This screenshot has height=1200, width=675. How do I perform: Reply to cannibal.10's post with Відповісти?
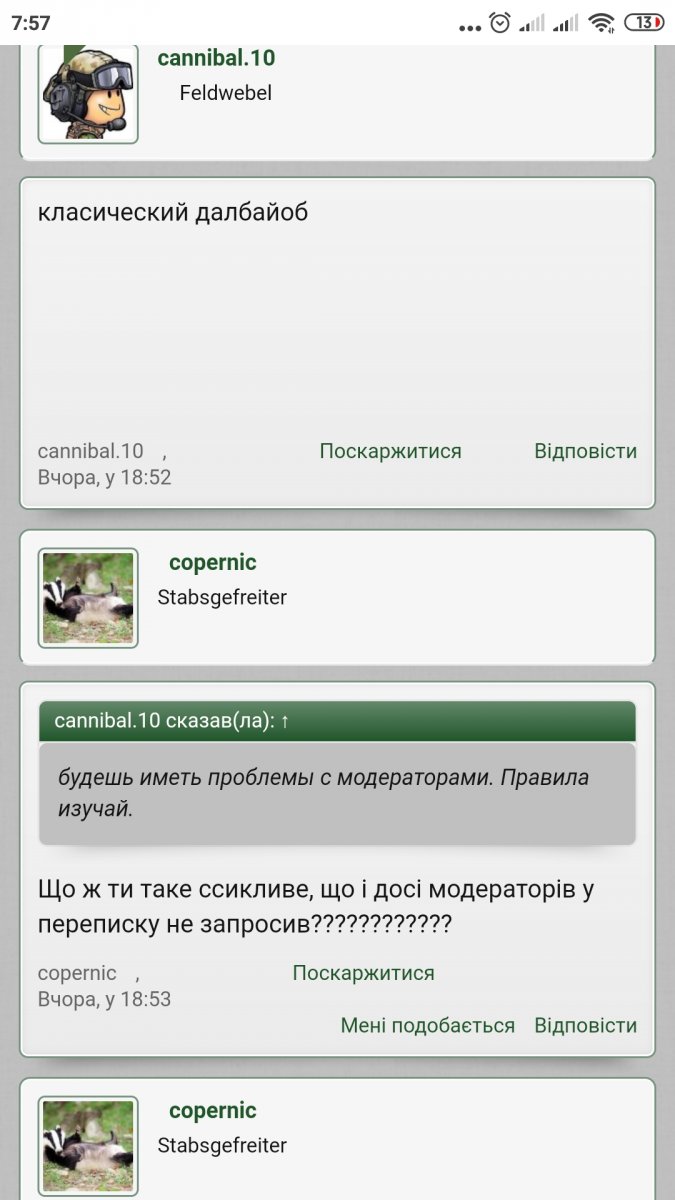tap(585, 451)
